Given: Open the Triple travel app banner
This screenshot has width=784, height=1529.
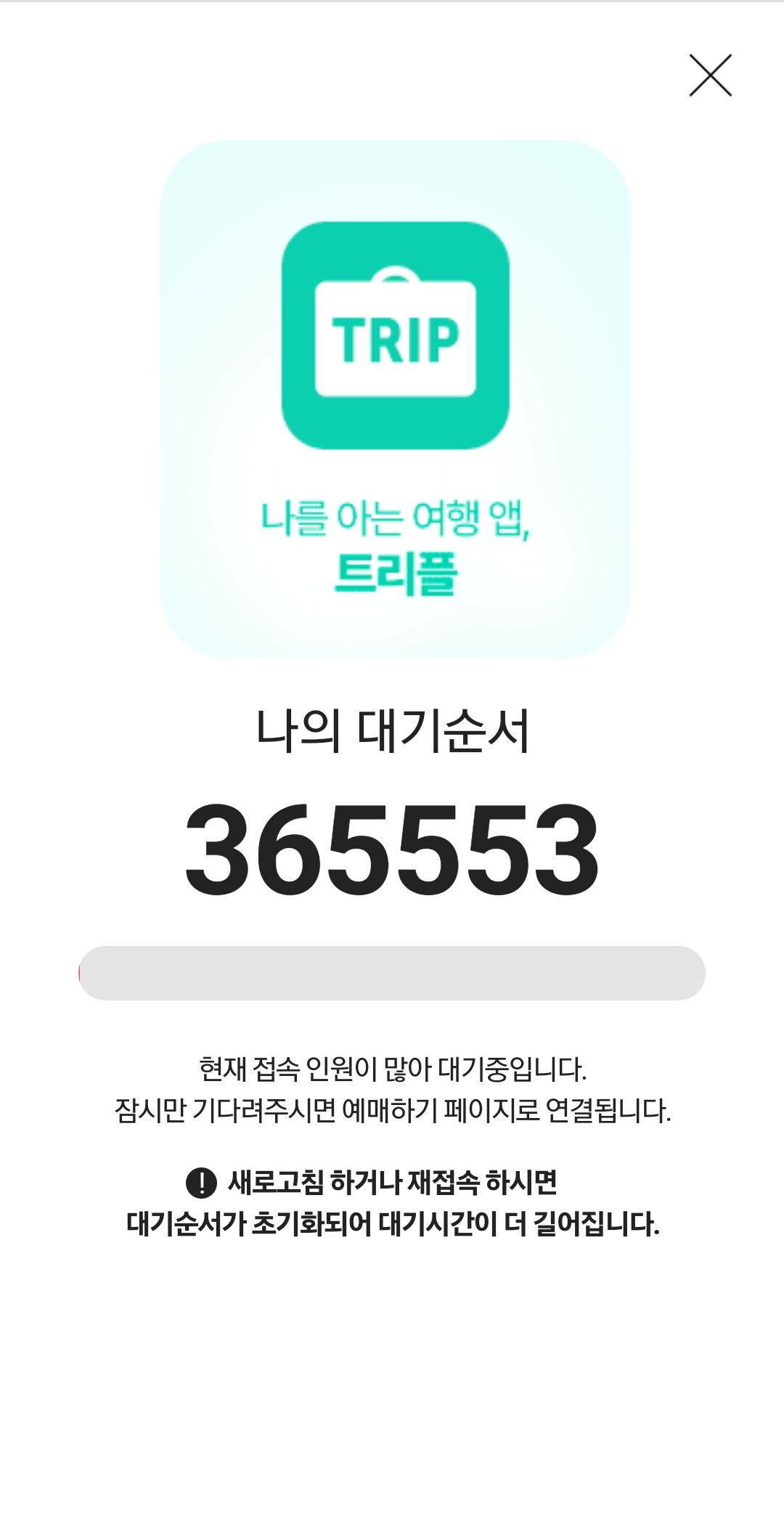Looking at the screenshot, I should (395, 399).
